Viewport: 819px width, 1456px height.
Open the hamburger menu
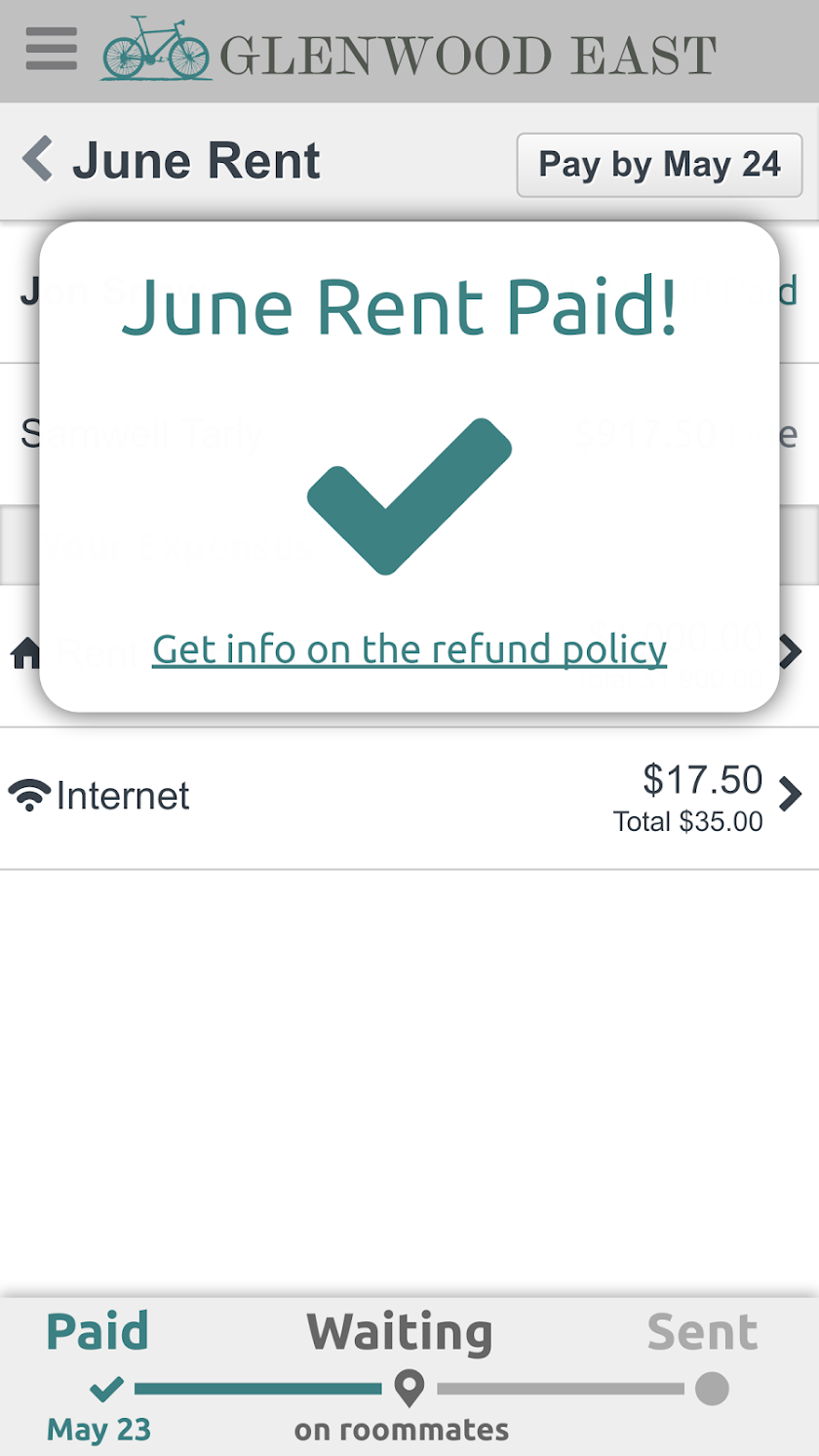click(x=52, y=48)
